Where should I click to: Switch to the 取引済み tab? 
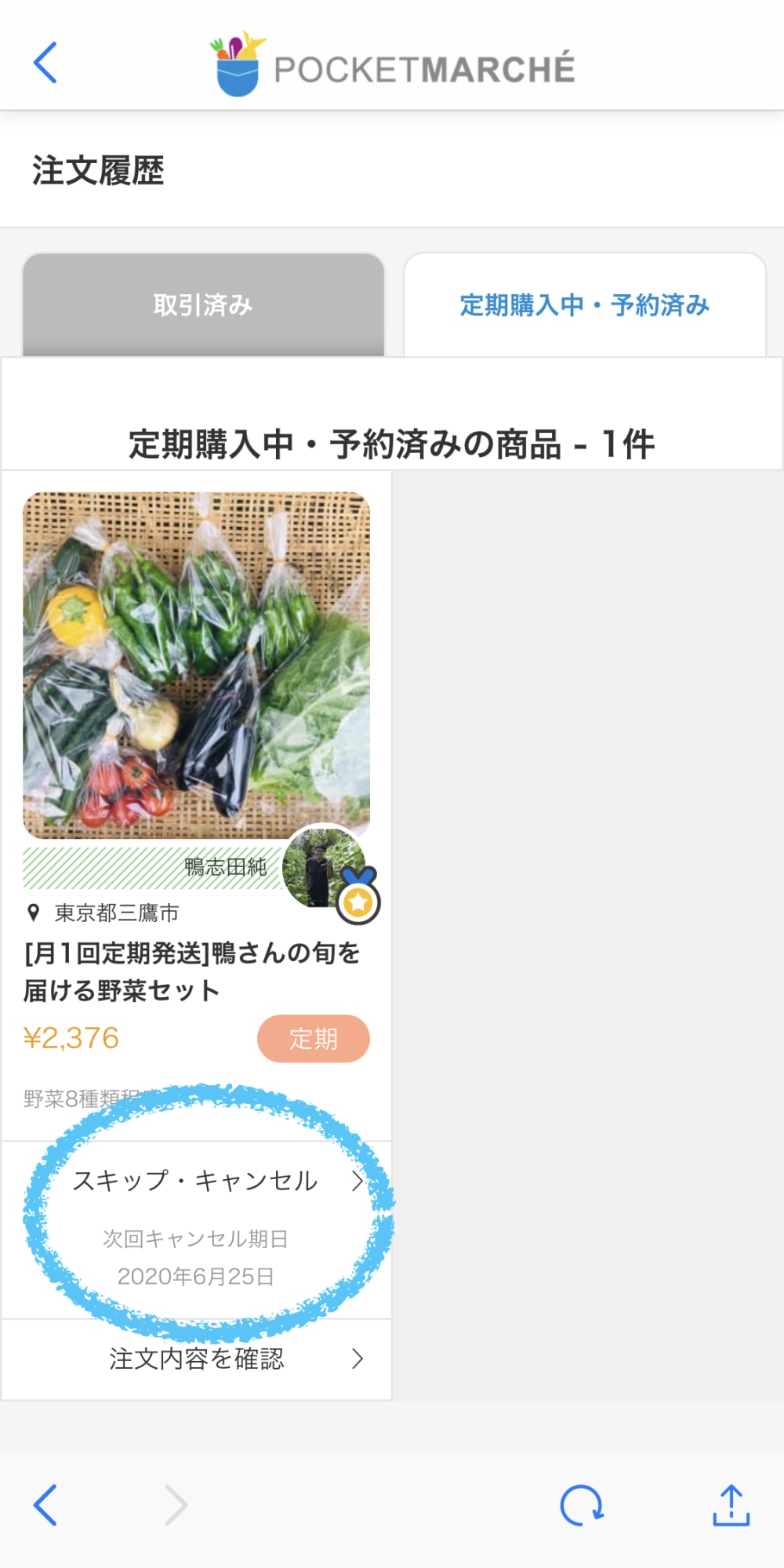click(x=203, y=304)
